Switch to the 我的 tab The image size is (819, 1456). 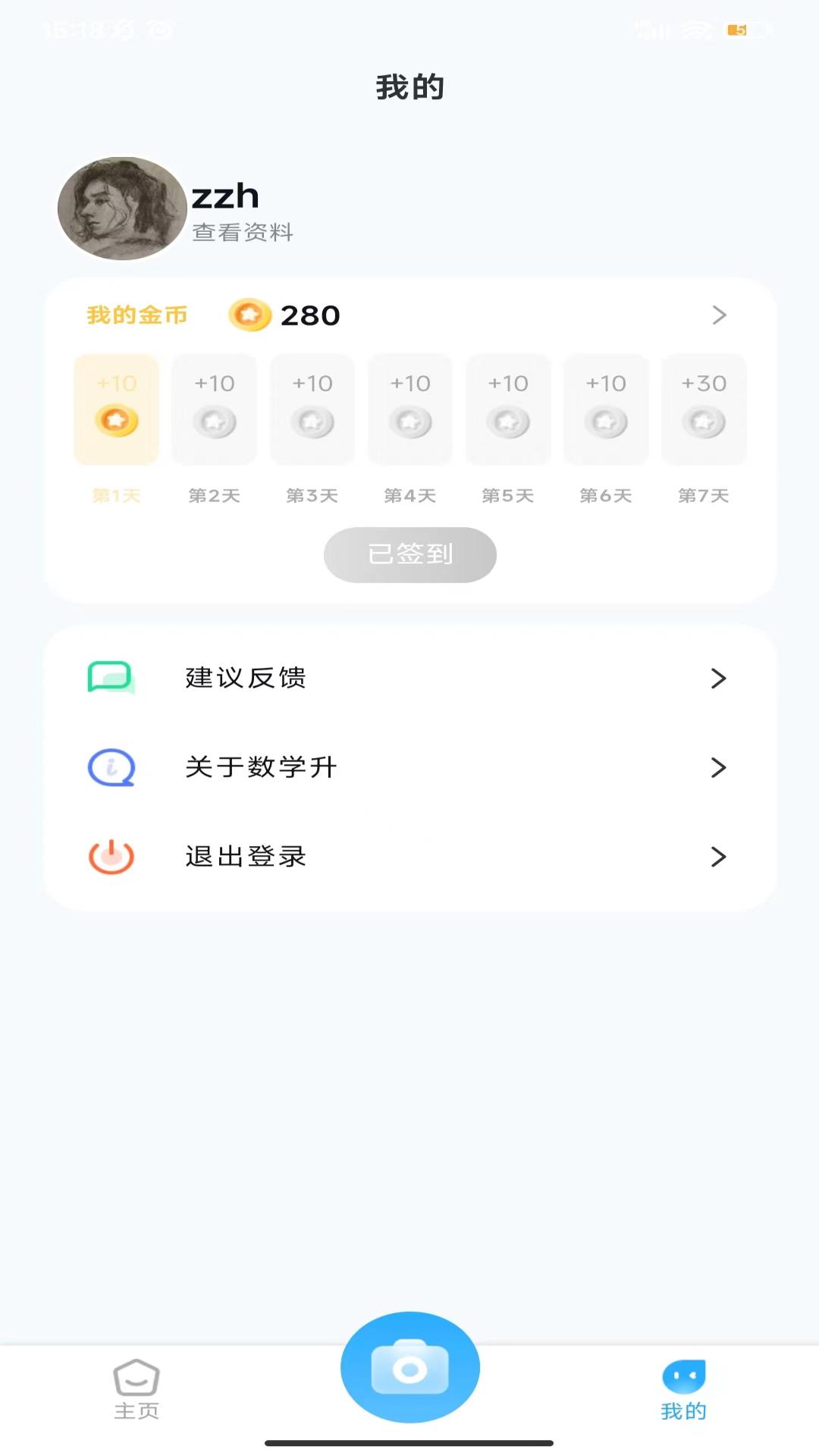(x=683, y=1389)
